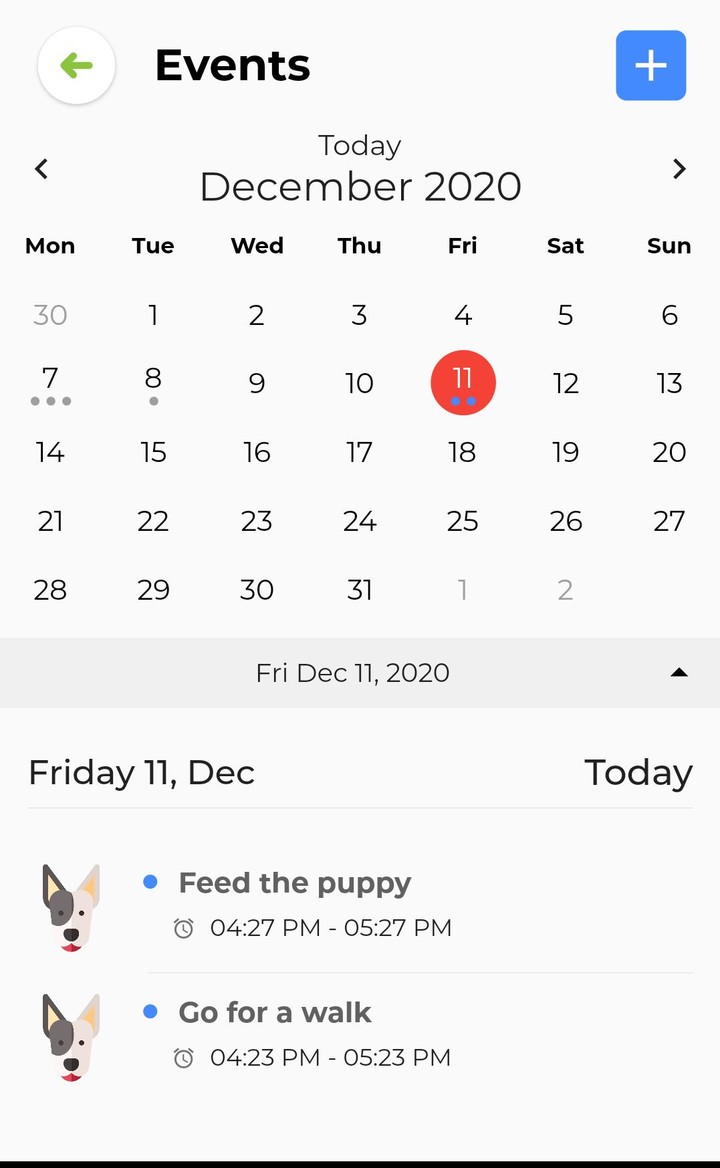
Task: Click the blue dot beside Go for a walk
Action: tap(151, 1012)
